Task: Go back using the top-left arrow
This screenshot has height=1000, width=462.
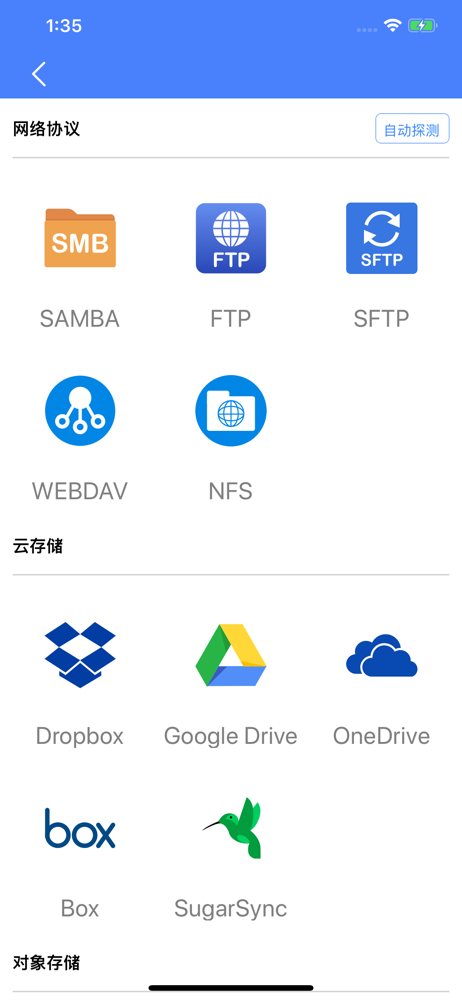Action: click(x=39, y=74)
